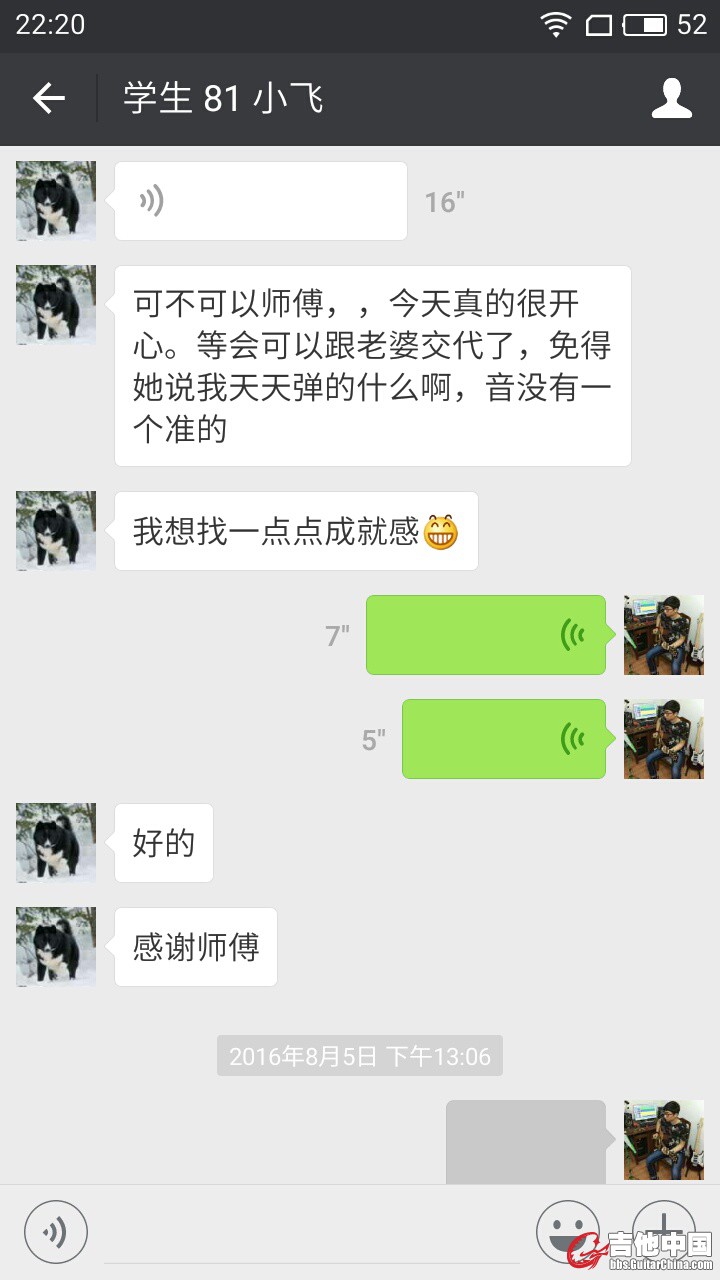
Task: Open the emoji picker
Action: (567, 1231)
